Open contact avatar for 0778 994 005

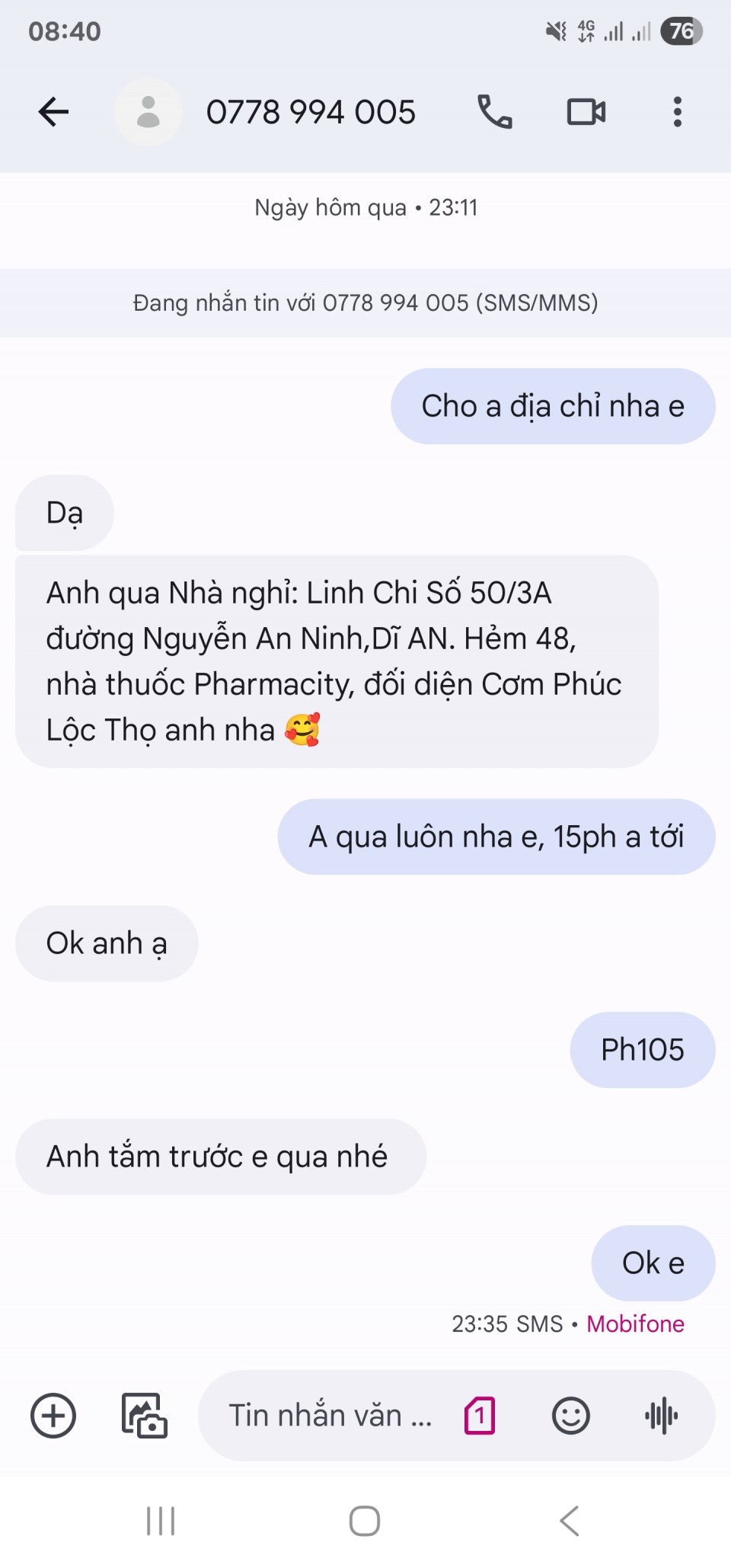(148, 112)
